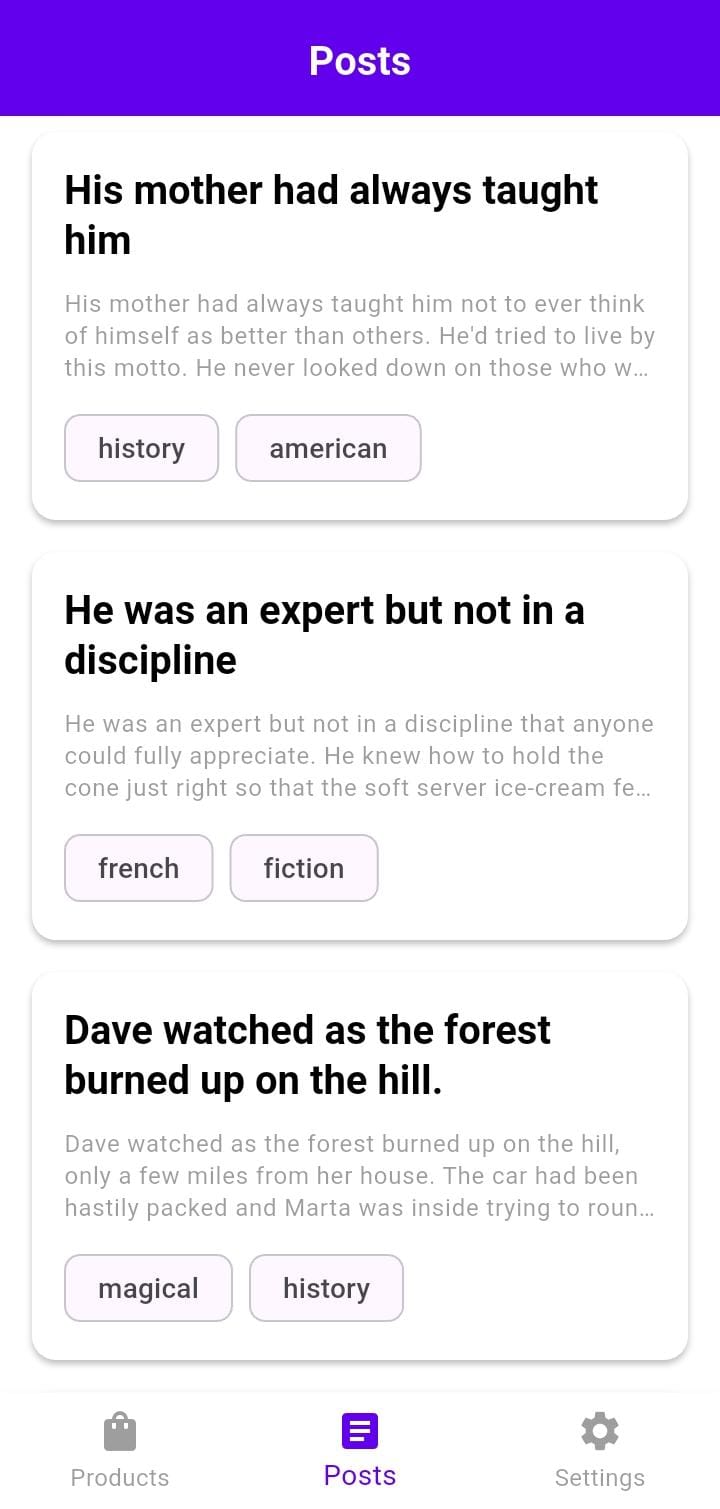Tap history tag on the Dave post
720x1509 pixels.
[326, 1288]
